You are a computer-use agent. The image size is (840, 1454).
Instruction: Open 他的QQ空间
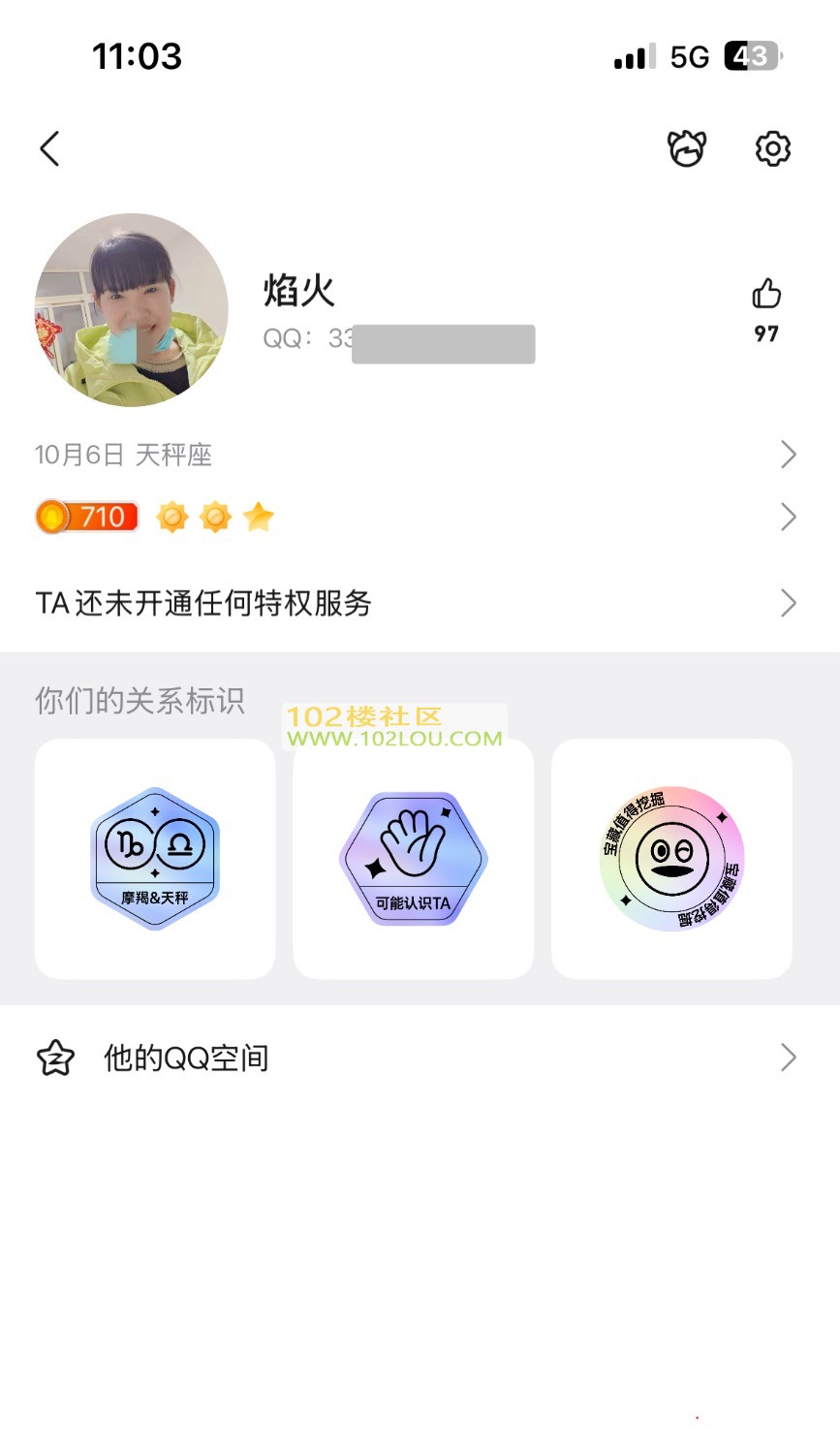coord(417,1058)
